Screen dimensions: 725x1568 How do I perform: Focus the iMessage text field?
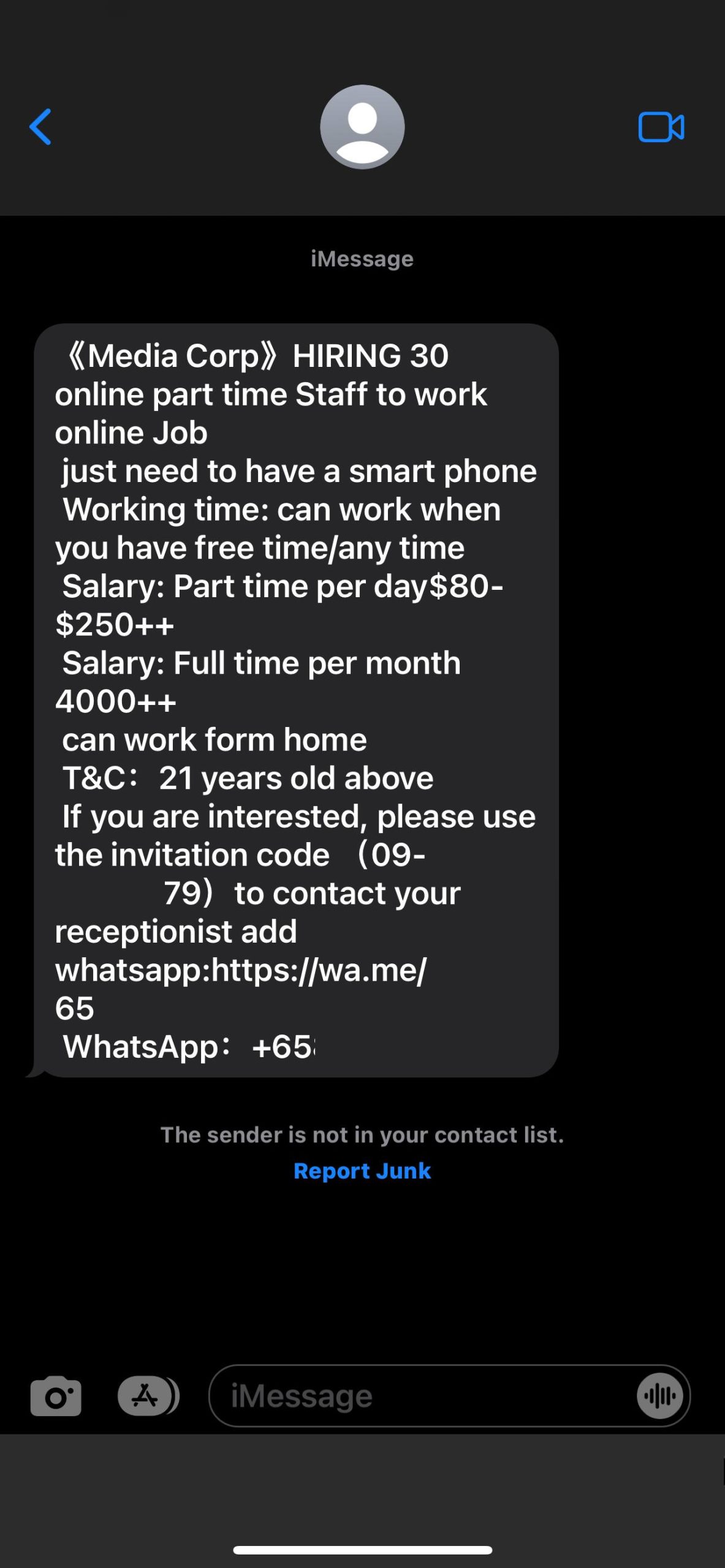tap(423, 1396)
